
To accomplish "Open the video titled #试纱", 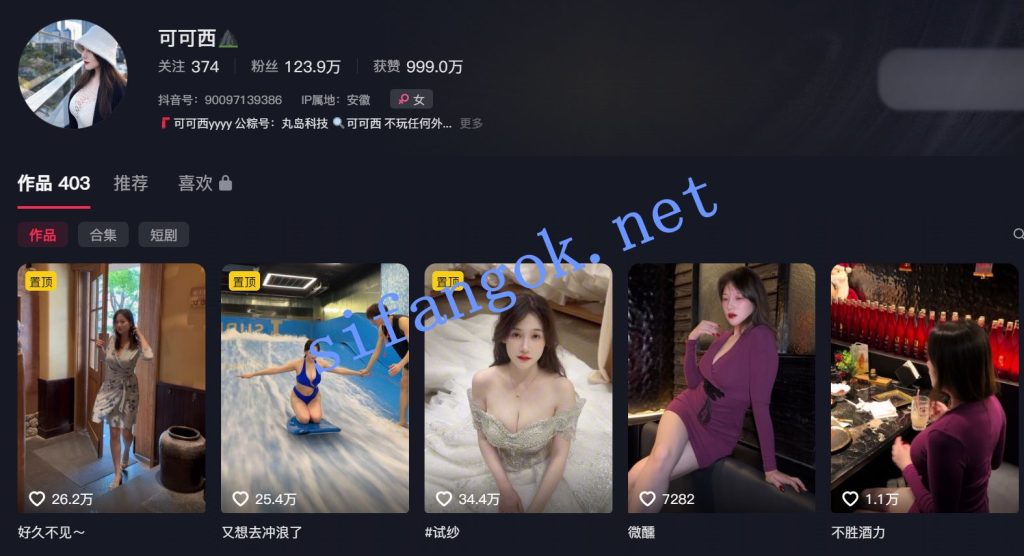I will (518, 388).
